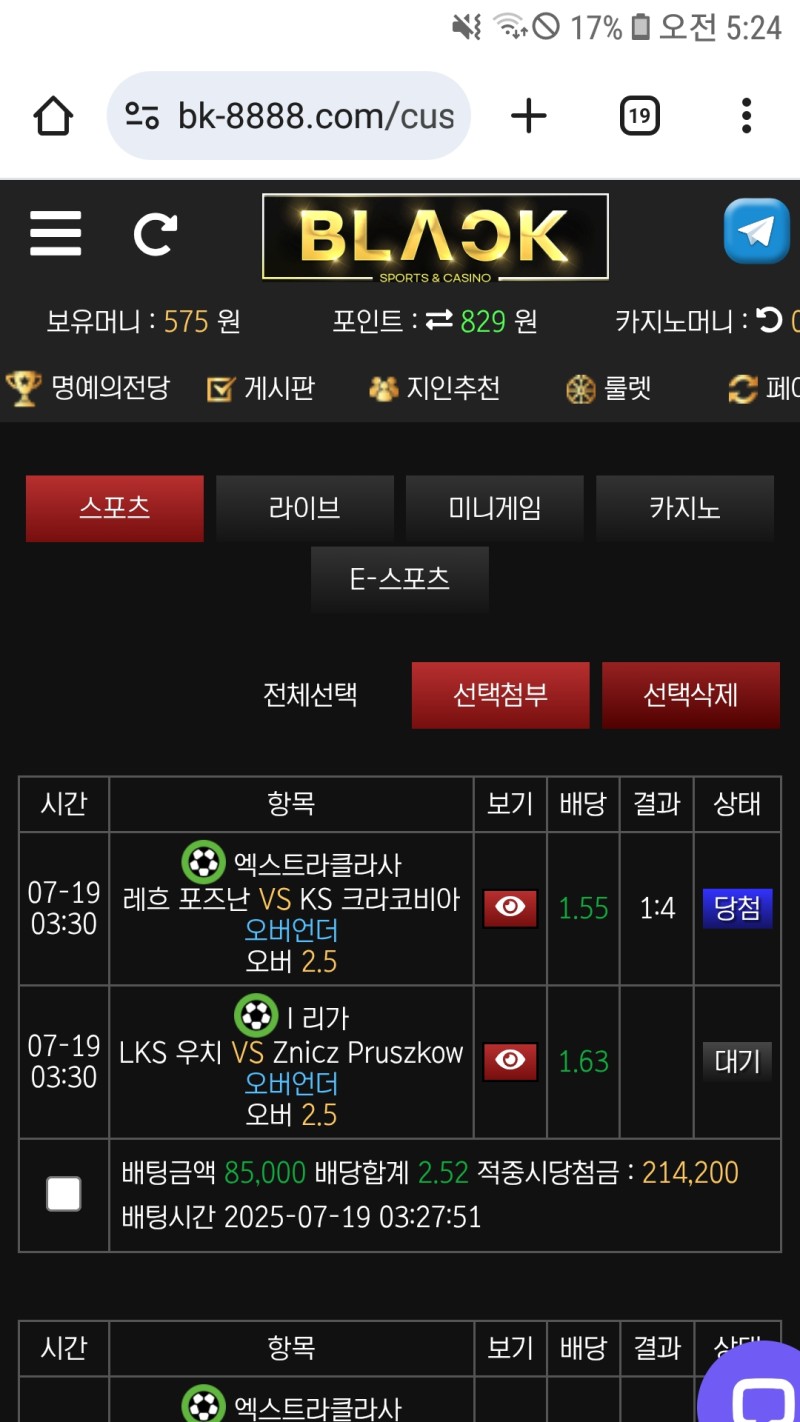800x1422 pixels.
Task: View the 19 open tabs
Action: [x=639, y=116]
